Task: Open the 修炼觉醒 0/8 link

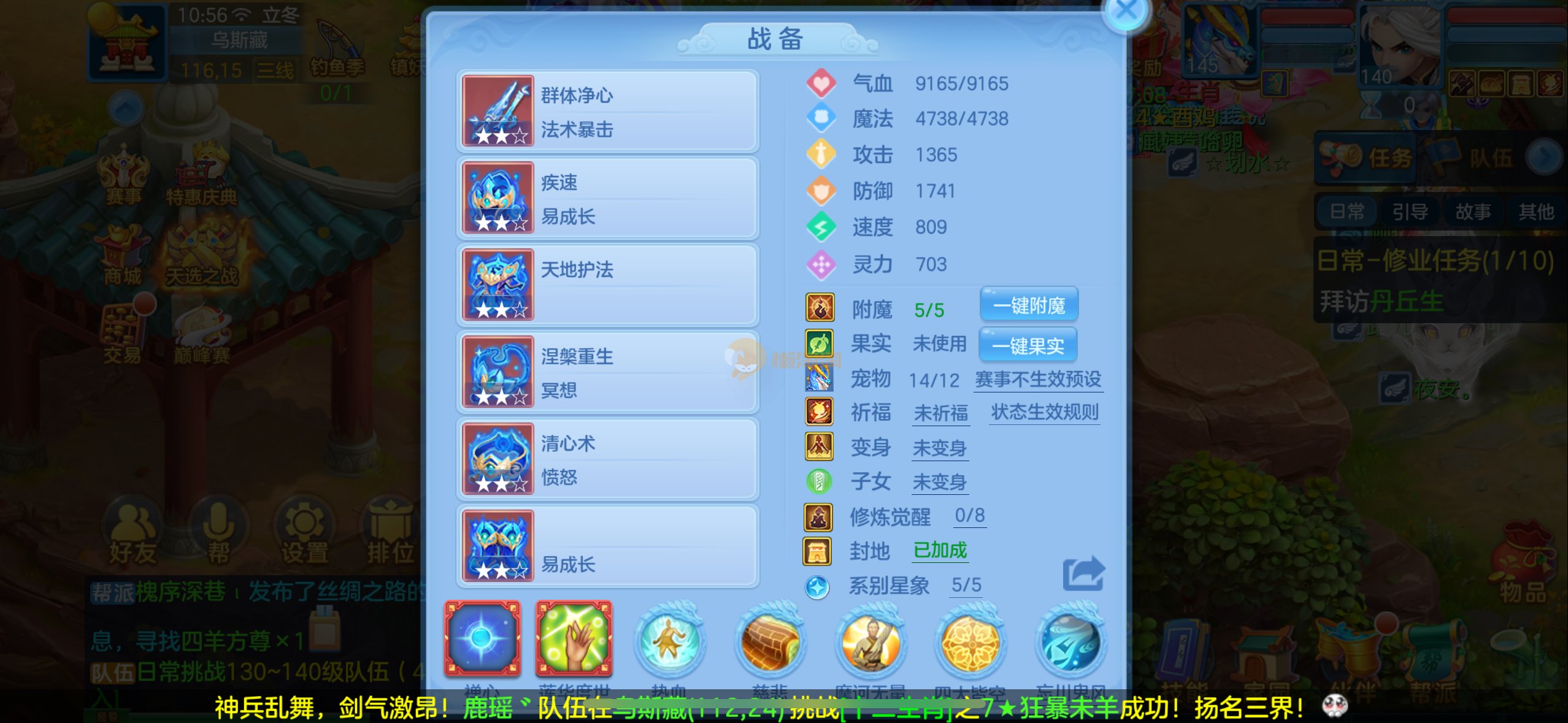Action: (969, 516)
